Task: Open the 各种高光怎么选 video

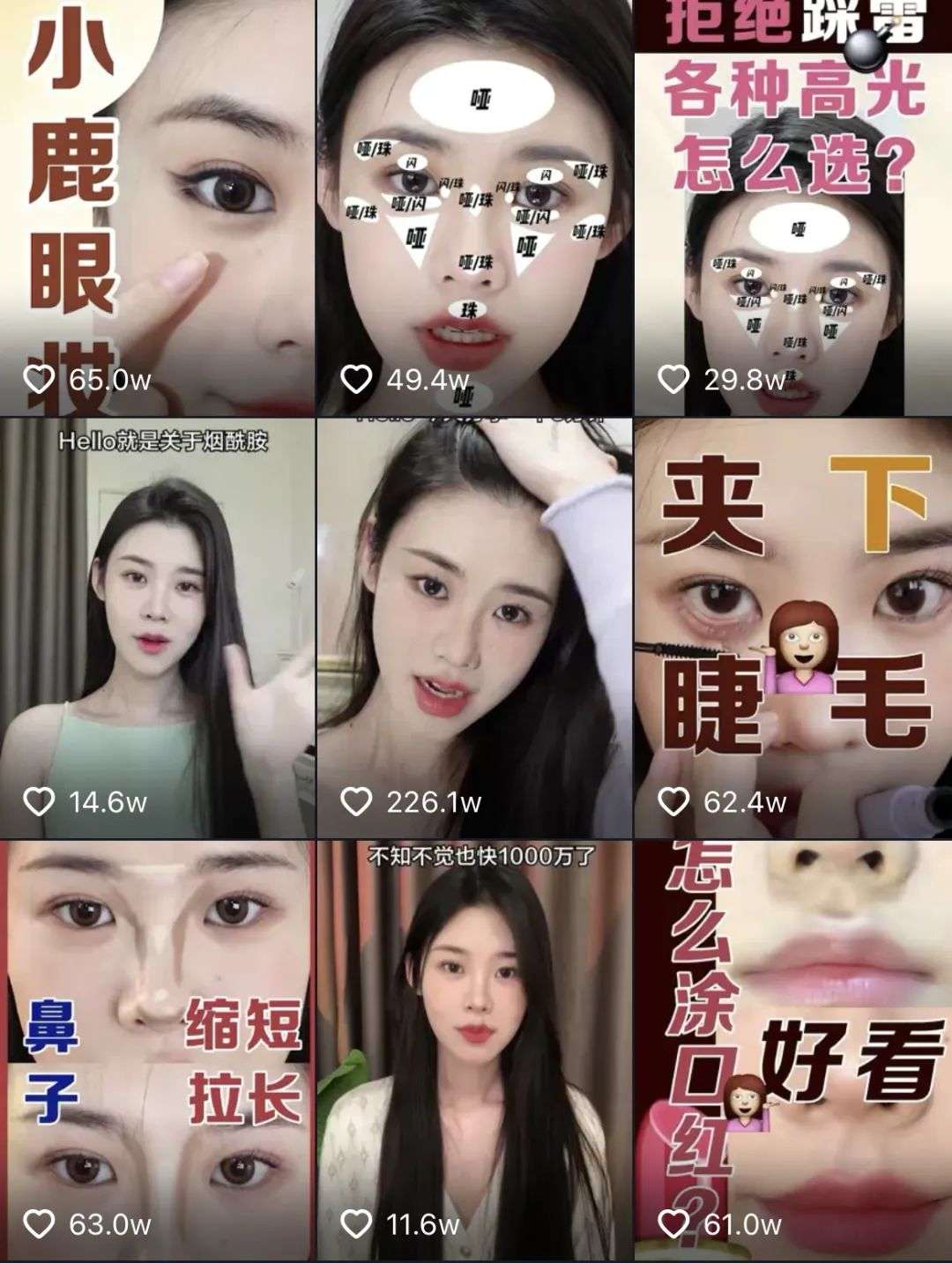Action: point(793,207)
